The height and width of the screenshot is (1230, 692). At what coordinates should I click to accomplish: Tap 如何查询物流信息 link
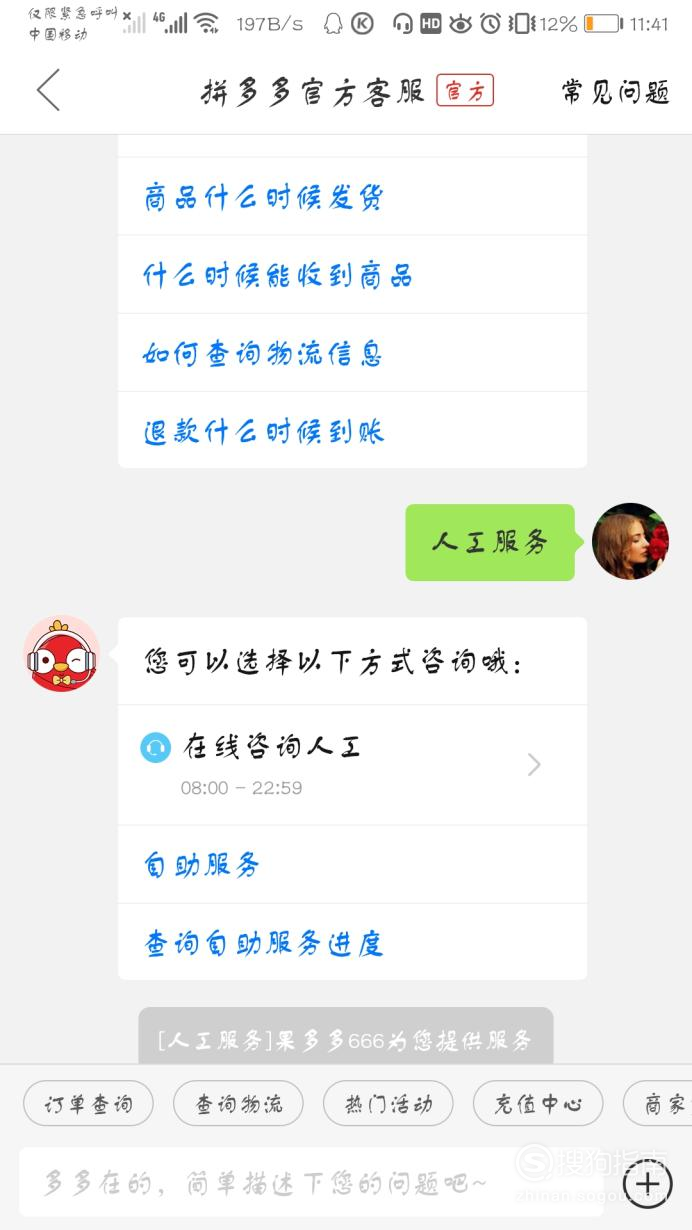263,353
